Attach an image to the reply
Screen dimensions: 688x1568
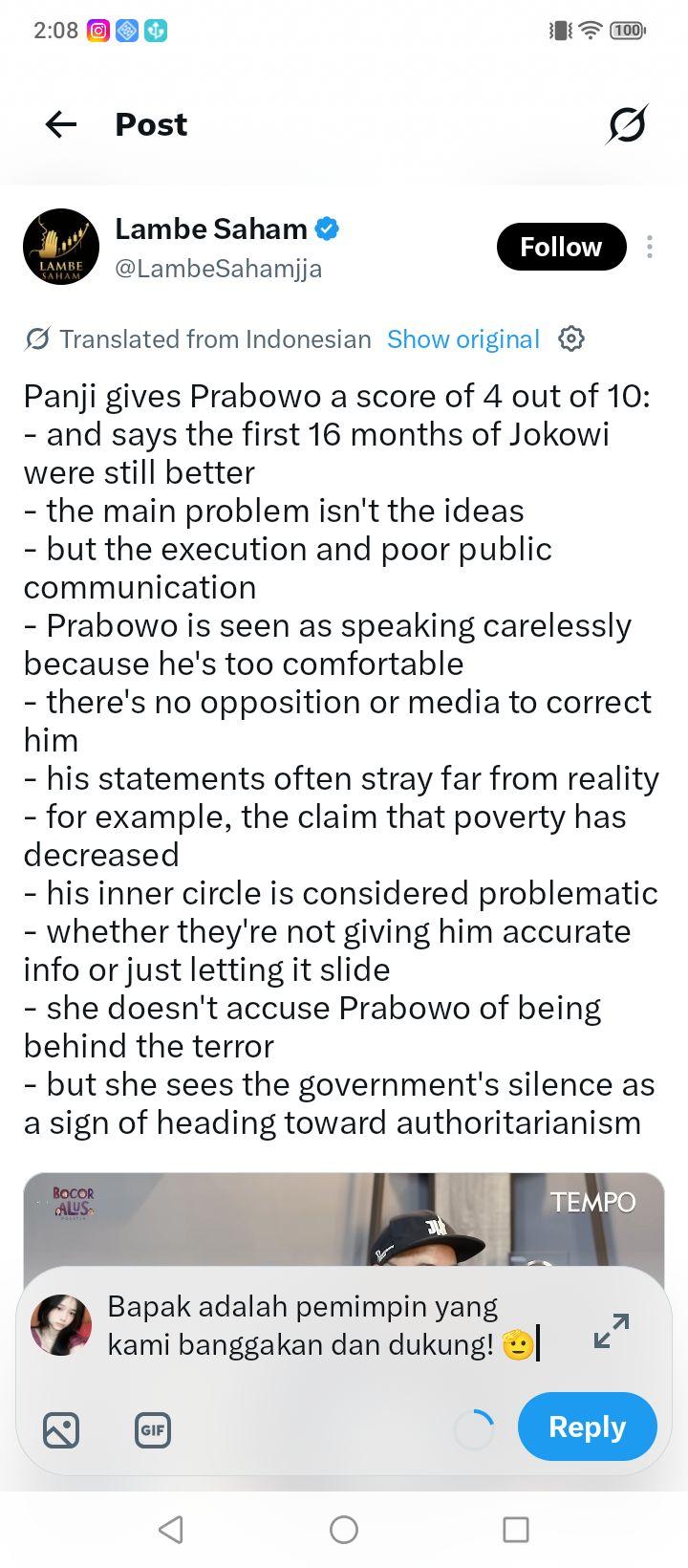(61, 1430)
